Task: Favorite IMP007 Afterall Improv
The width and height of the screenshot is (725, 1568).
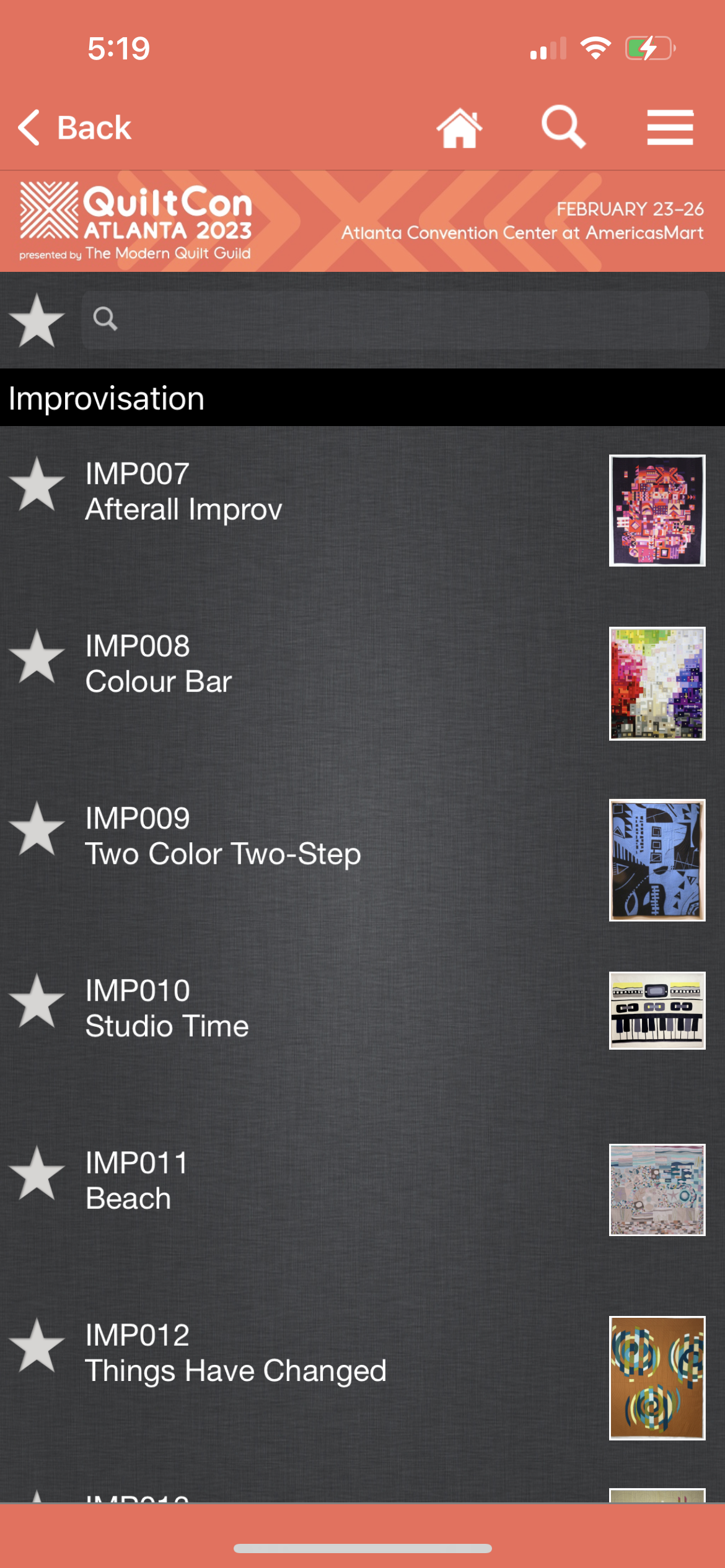Action: pos(37,485)
